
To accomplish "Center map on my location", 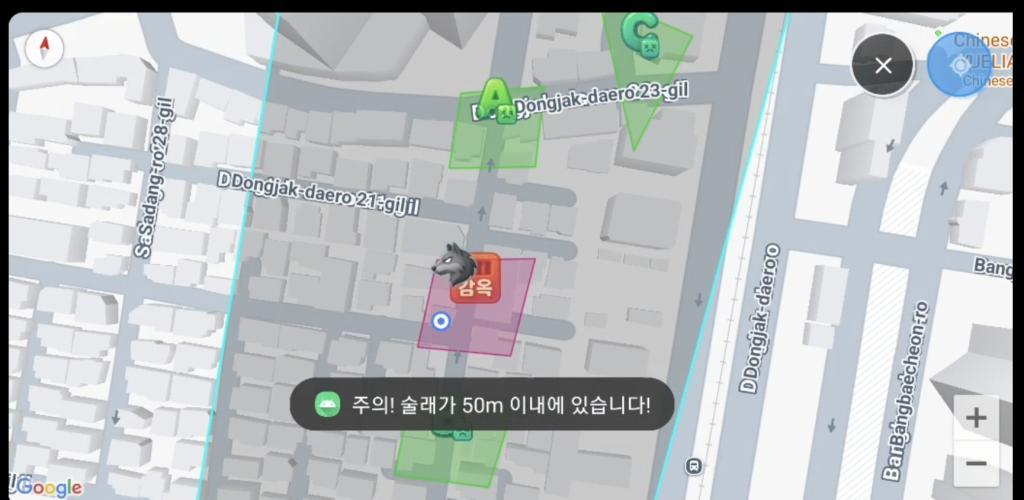I will (959, 65).
